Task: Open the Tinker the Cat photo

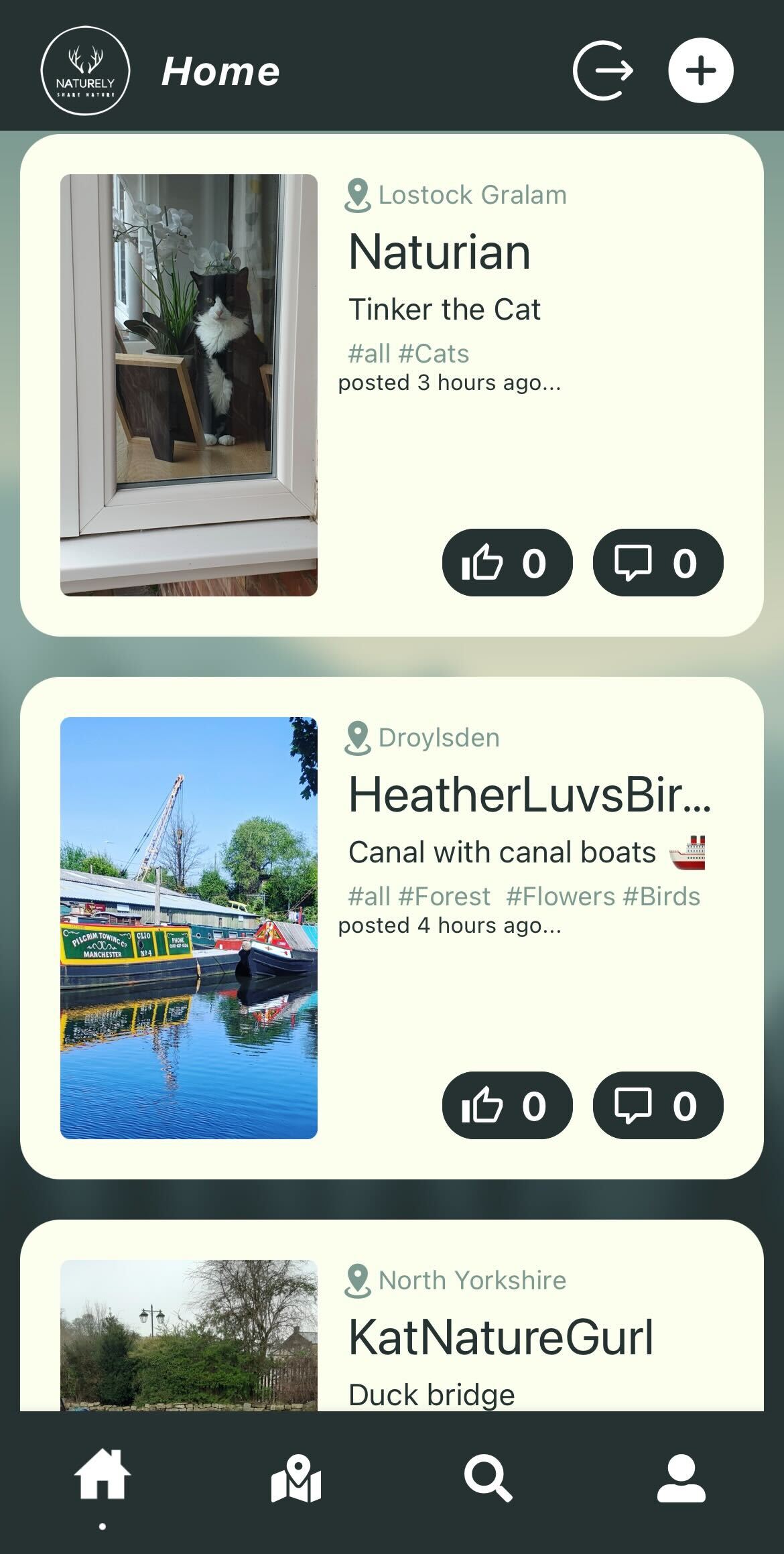Action: point(189,385)
